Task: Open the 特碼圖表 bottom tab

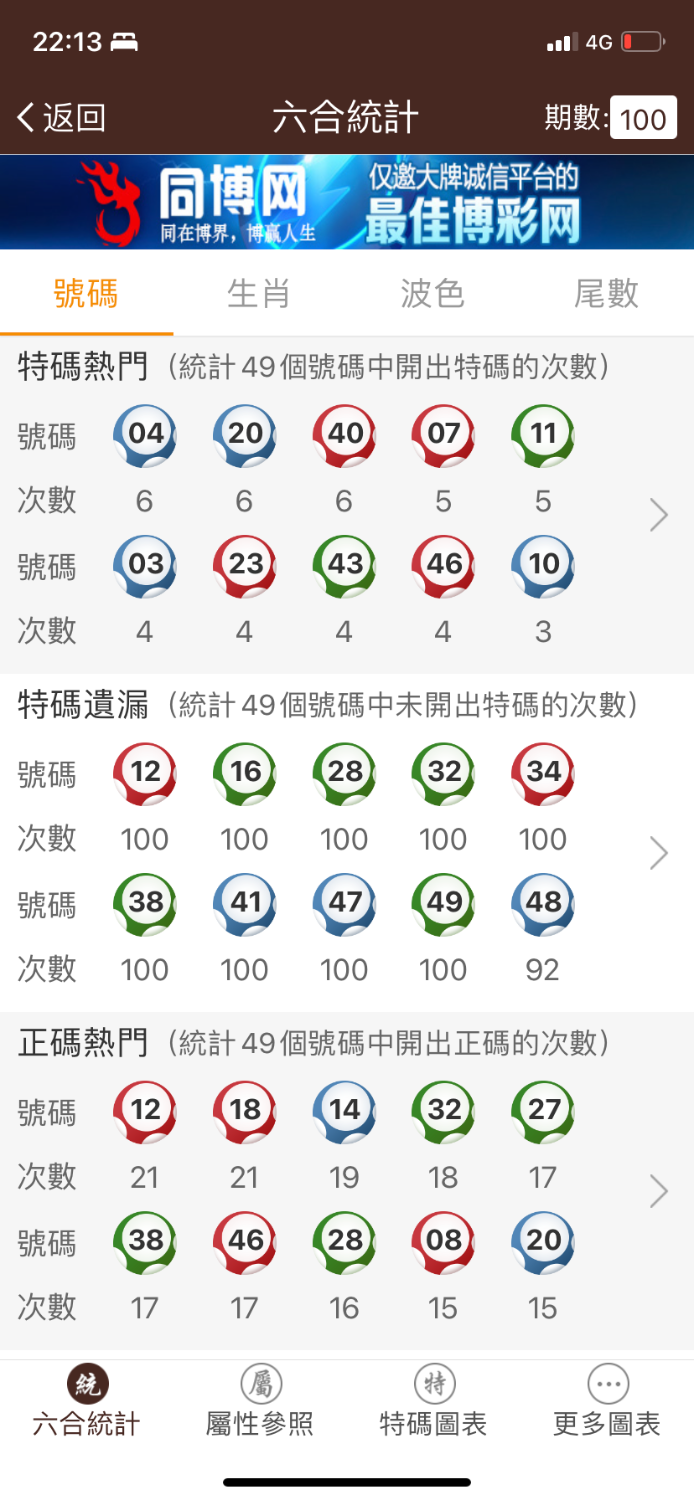Action: 433,1403
